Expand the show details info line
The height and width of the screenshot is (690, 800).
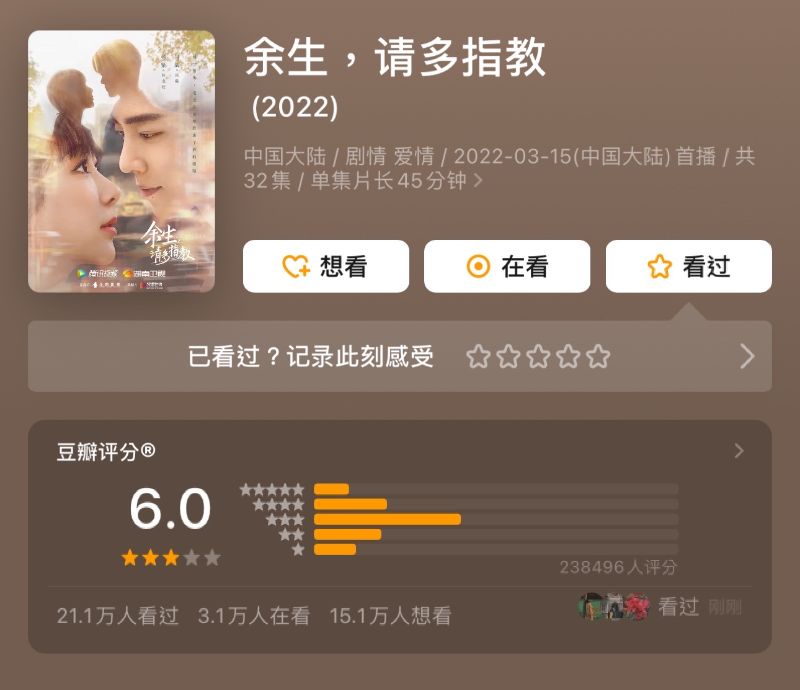(x=478, y=181)
